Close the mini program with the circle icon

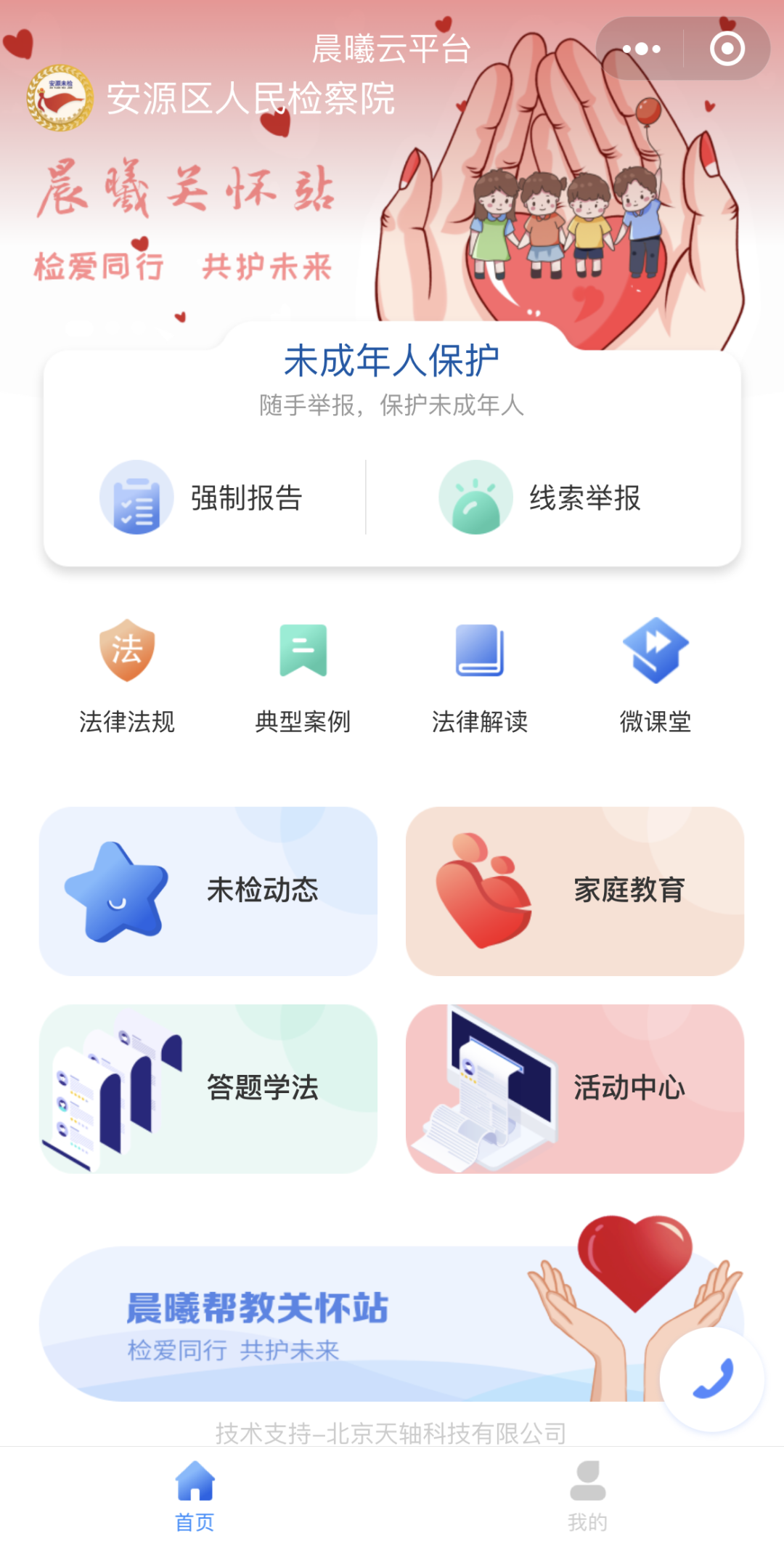(727, 49)
